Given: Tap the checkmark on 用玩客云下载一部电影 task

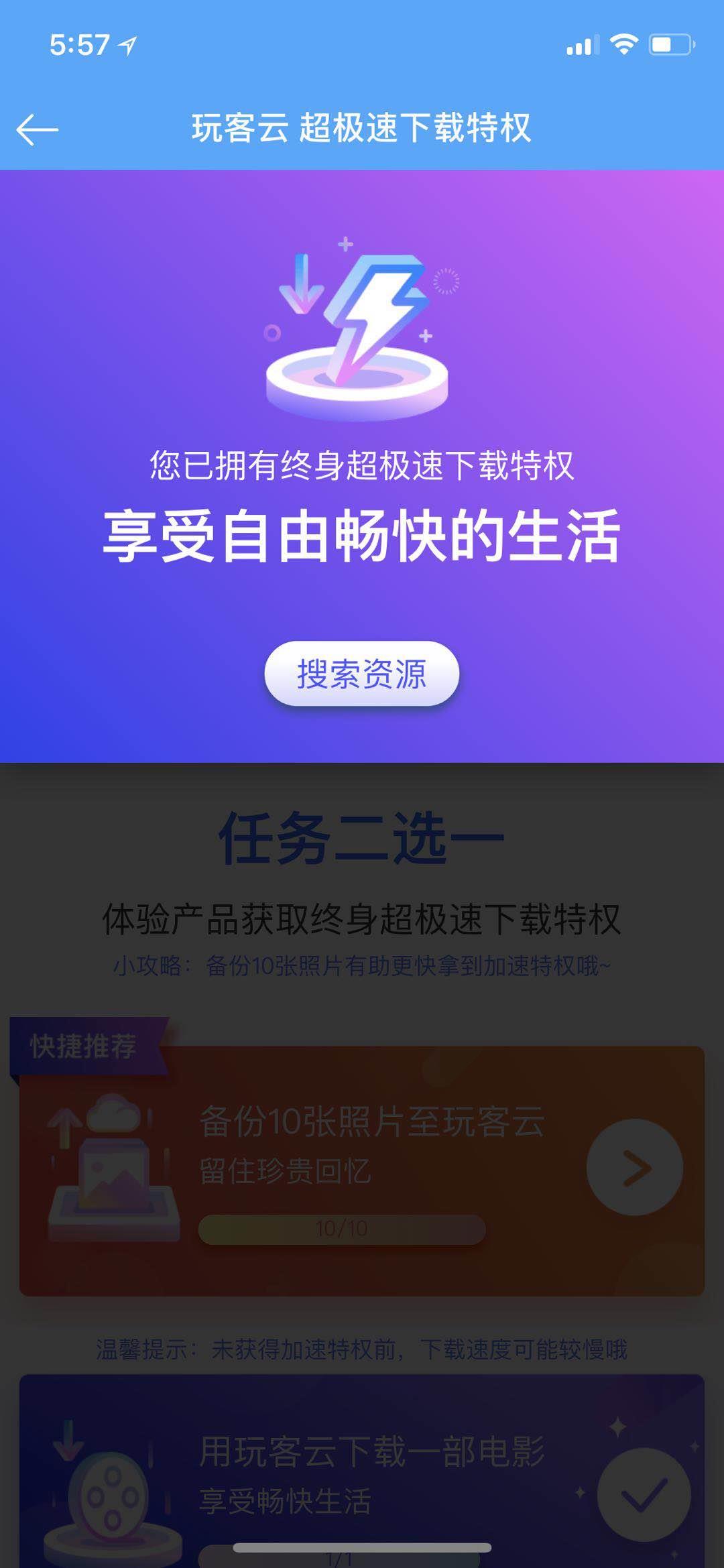Looking at the screenshot, I should (643, 1494).
